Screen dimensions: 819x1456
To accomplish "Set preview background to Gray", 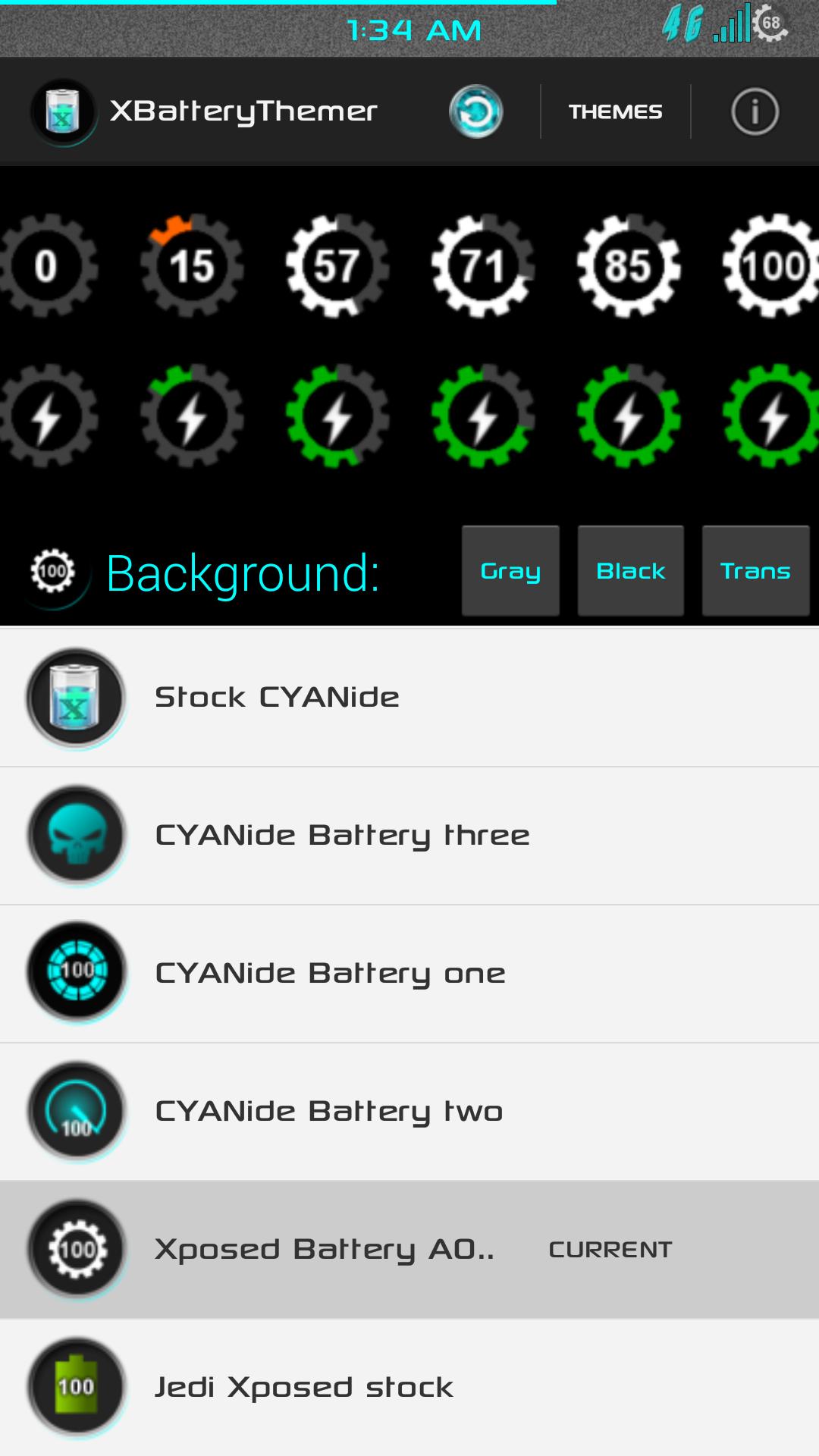I will [510, 571].
